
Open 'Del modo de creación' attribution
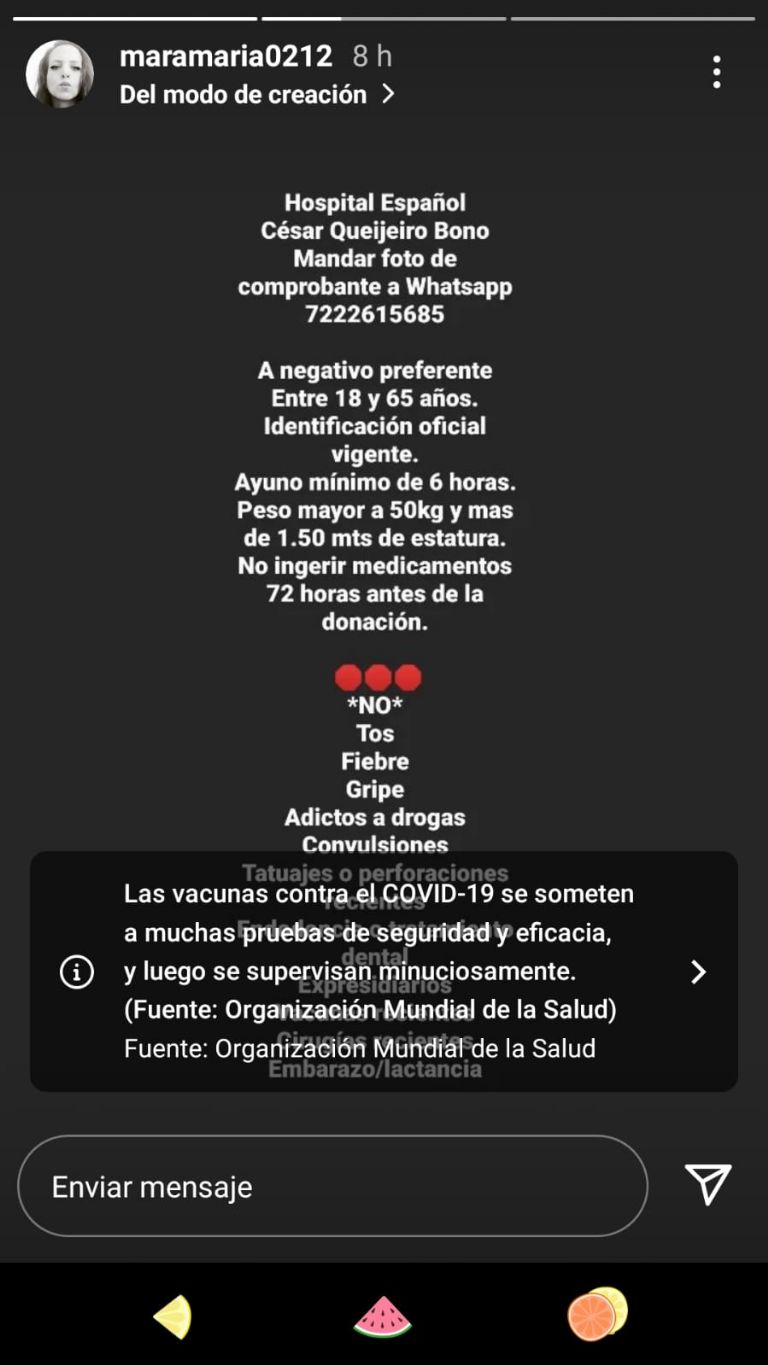click(244, 94)
